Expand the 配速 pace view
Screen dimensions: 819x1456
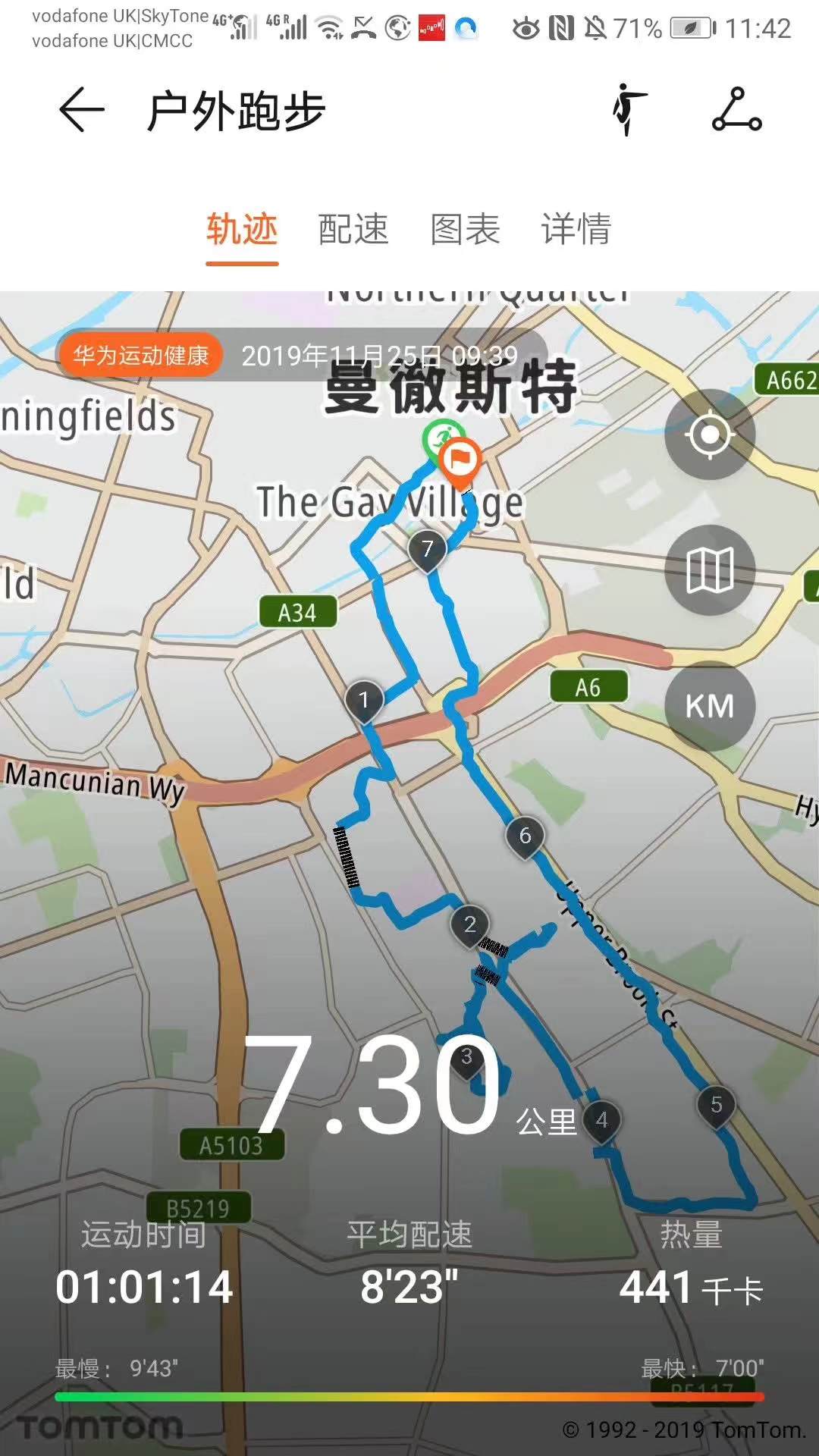click(x=353, y=230)
